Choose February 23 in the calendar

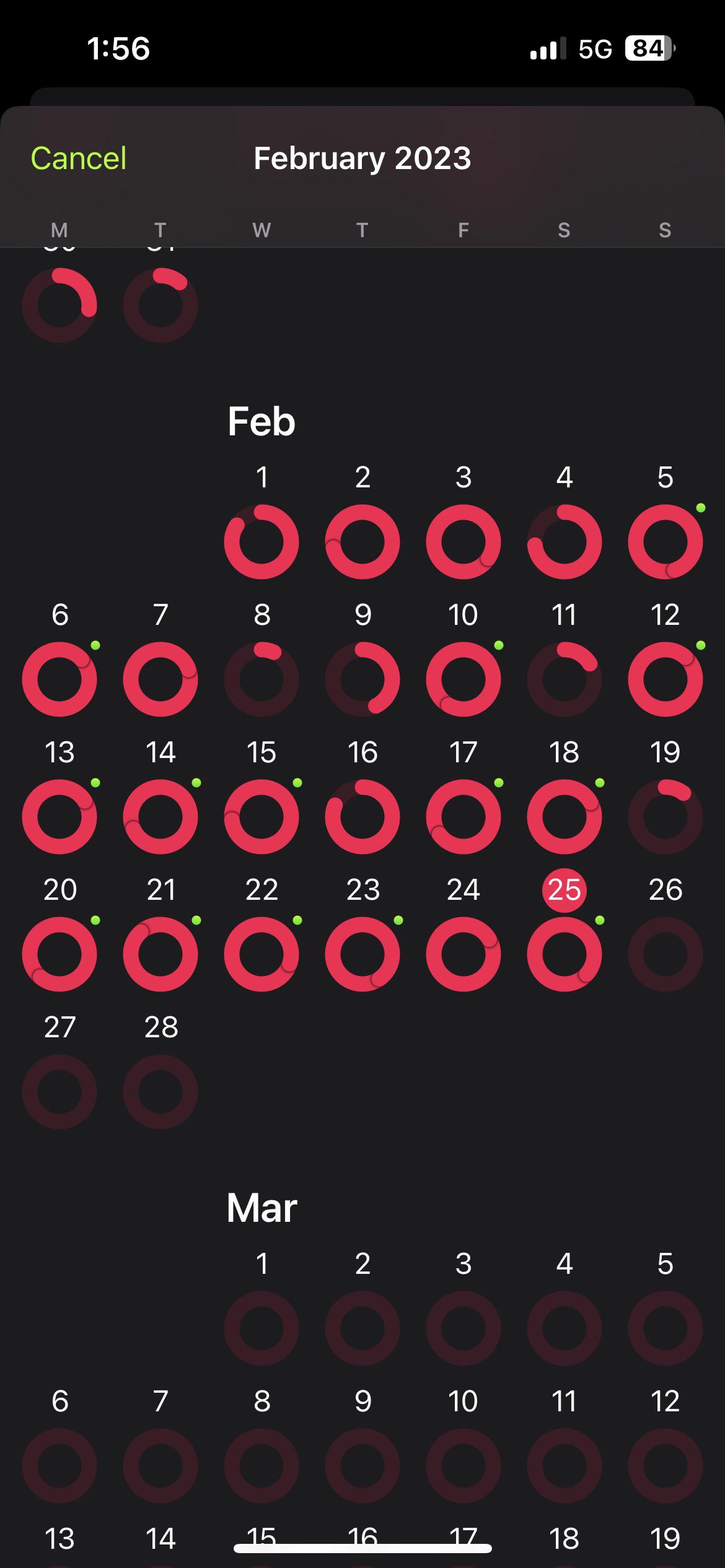[x=362, y=954]
